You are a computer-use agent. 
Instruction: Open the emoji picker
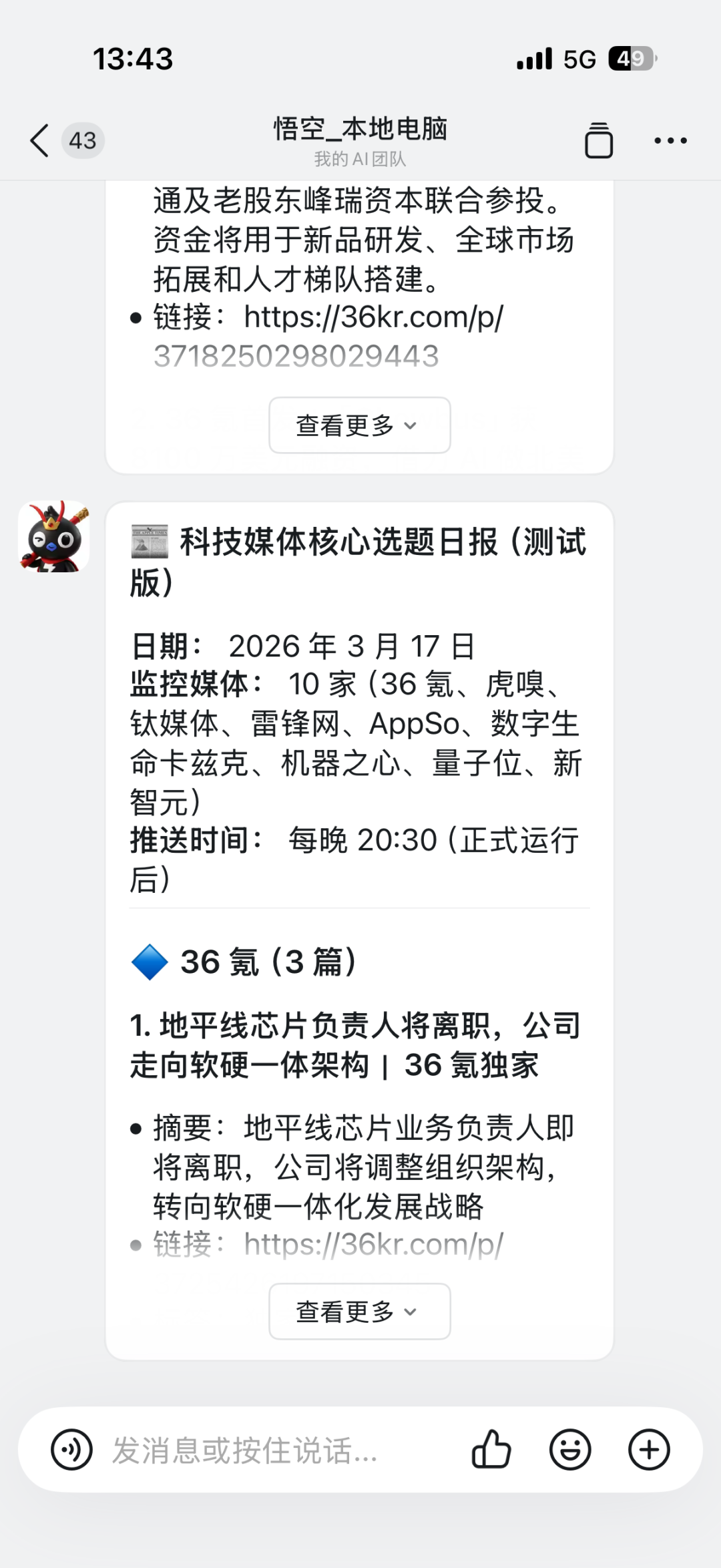(x=570, y=1450)
